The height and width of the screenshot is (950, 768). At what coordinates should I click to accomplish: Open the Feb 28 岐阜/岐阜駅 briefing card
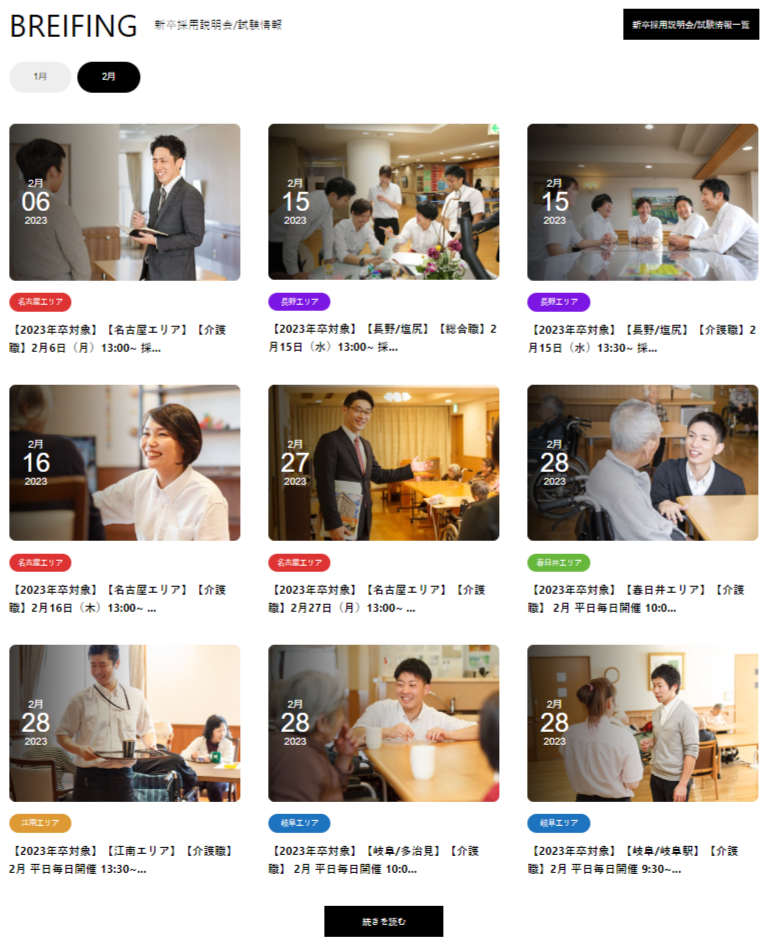642,723
